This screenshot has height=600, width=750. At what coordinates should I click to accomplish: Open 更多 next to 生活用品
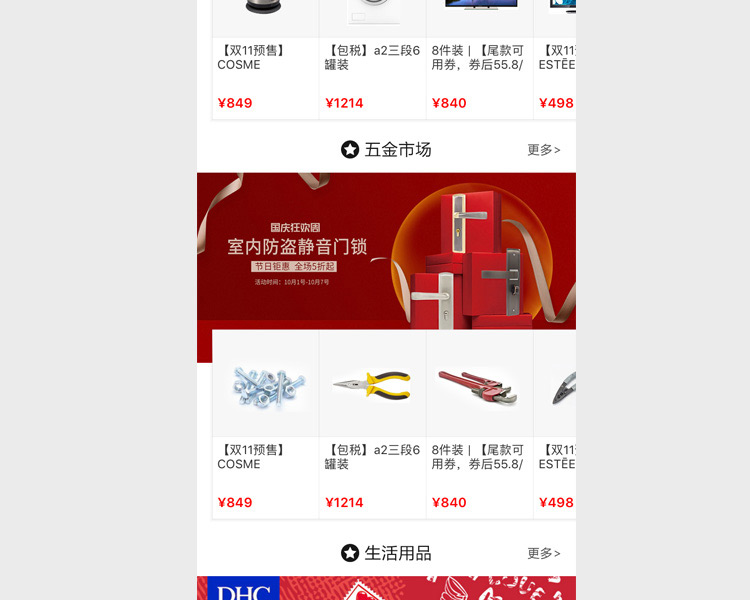point(543,553)
